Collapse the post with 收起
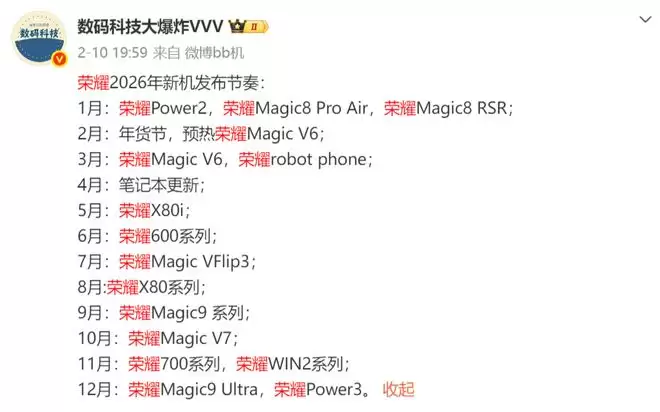 (x=398, y=389)
